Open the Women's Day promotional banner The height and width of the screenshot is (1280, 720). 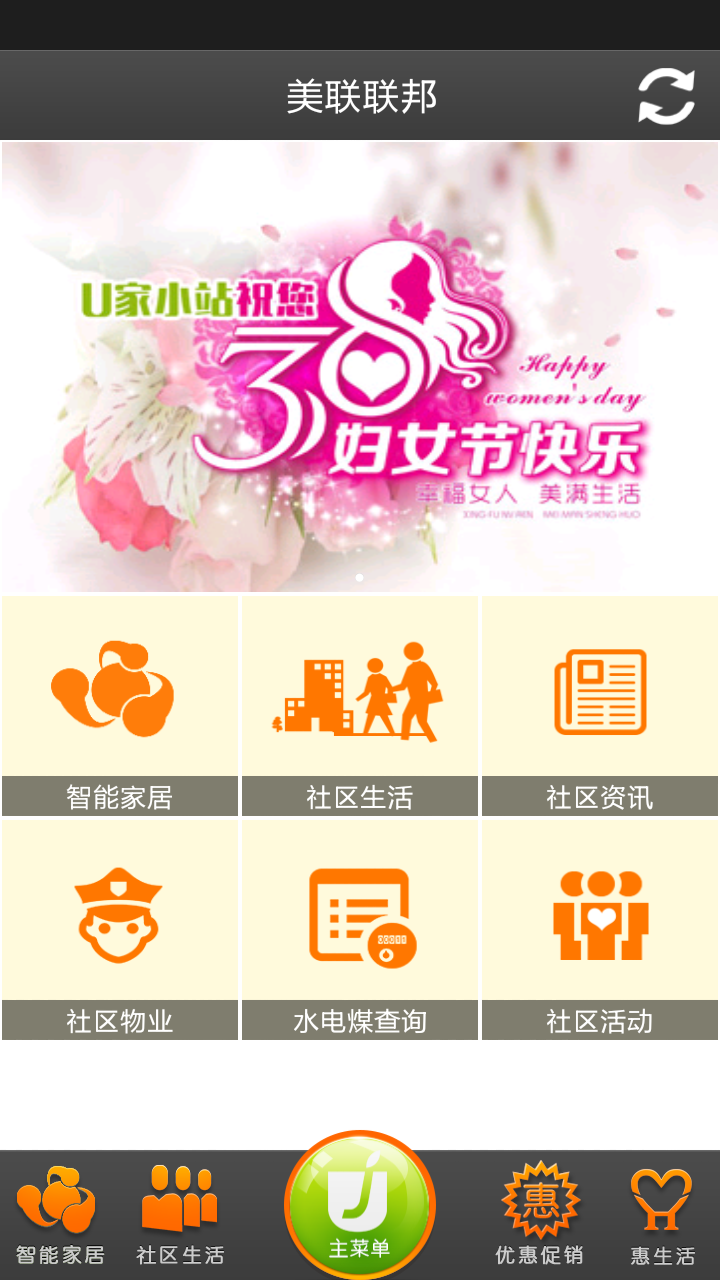[x=360, y=366]
